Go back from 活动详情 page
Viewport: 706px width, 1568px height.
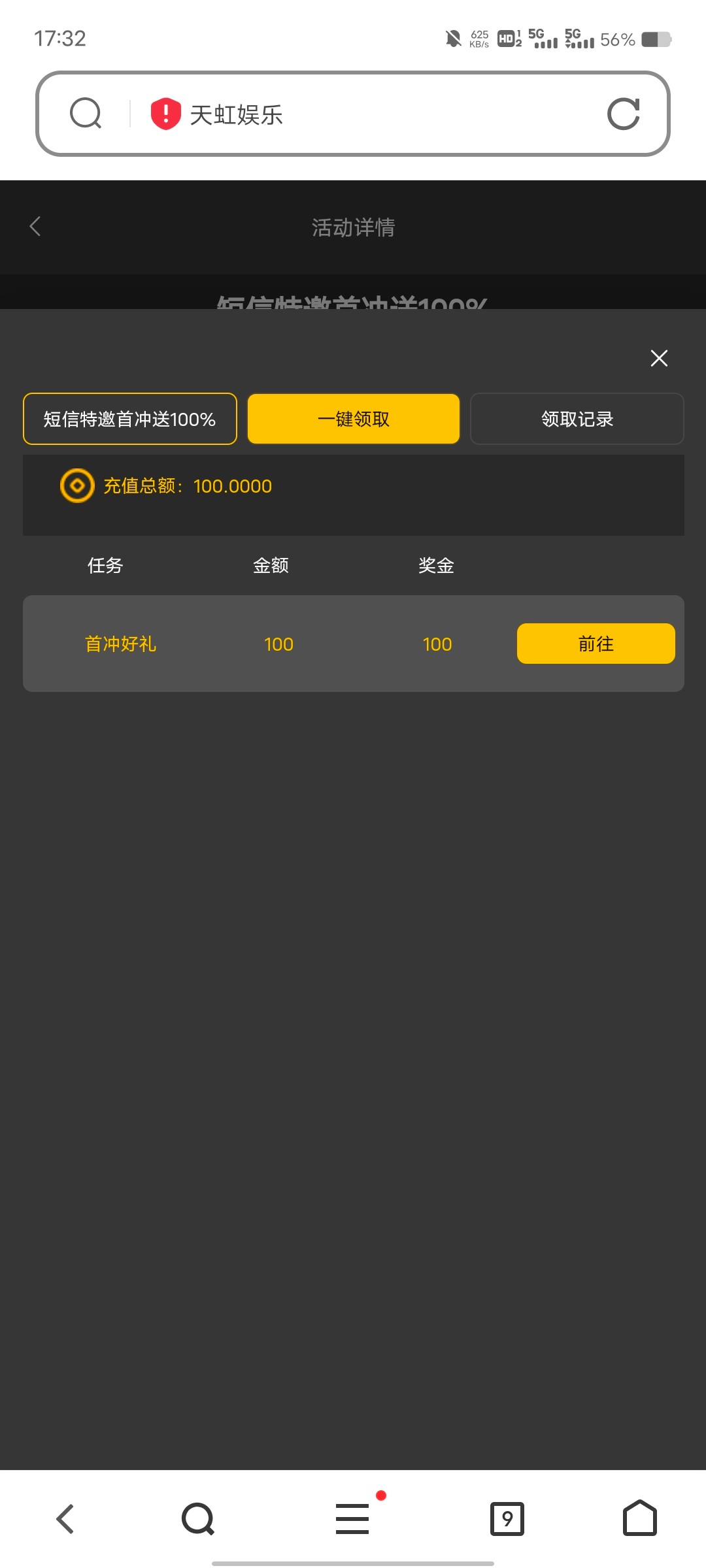35,227
